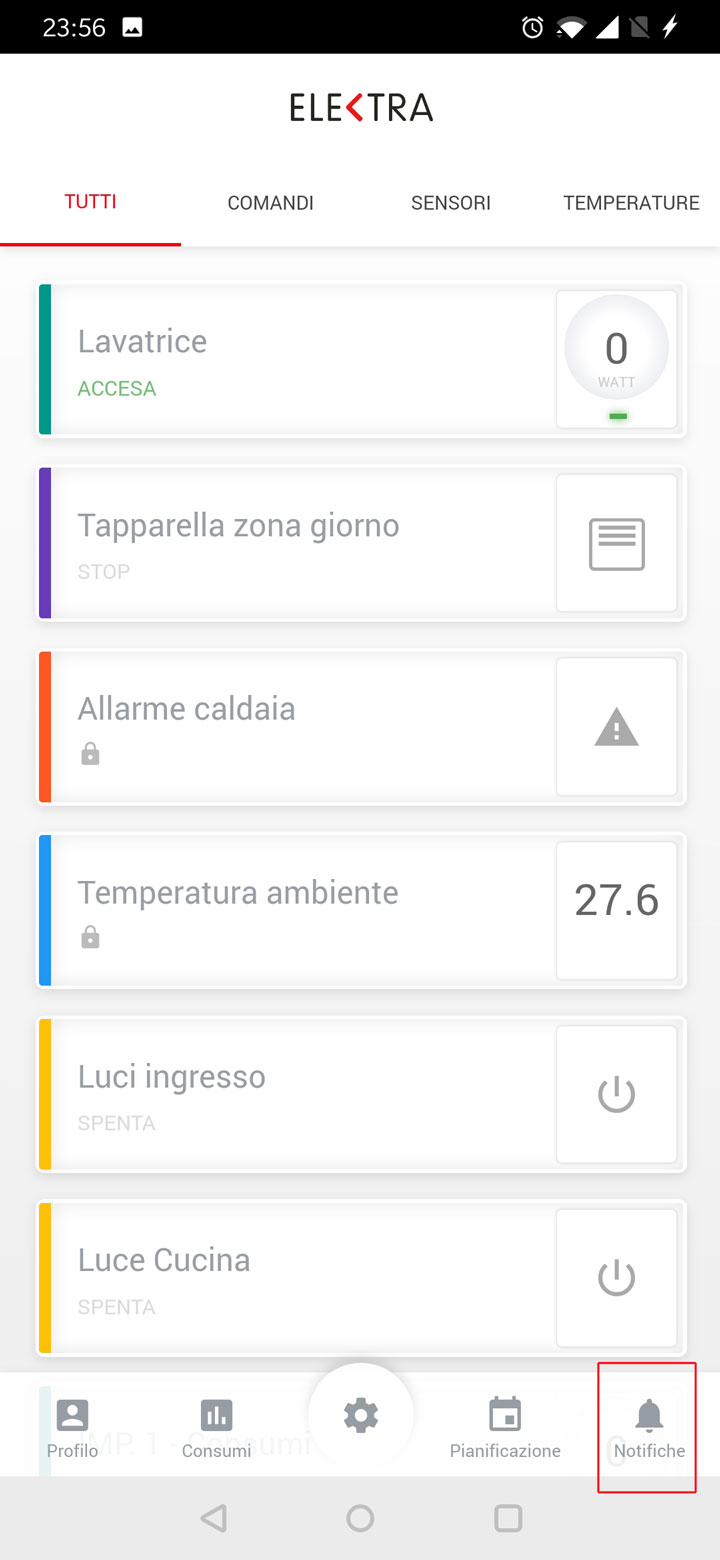Switch to the Sensori tab
The width and height of the screenshot is (720, 1560).
point(450,203)
